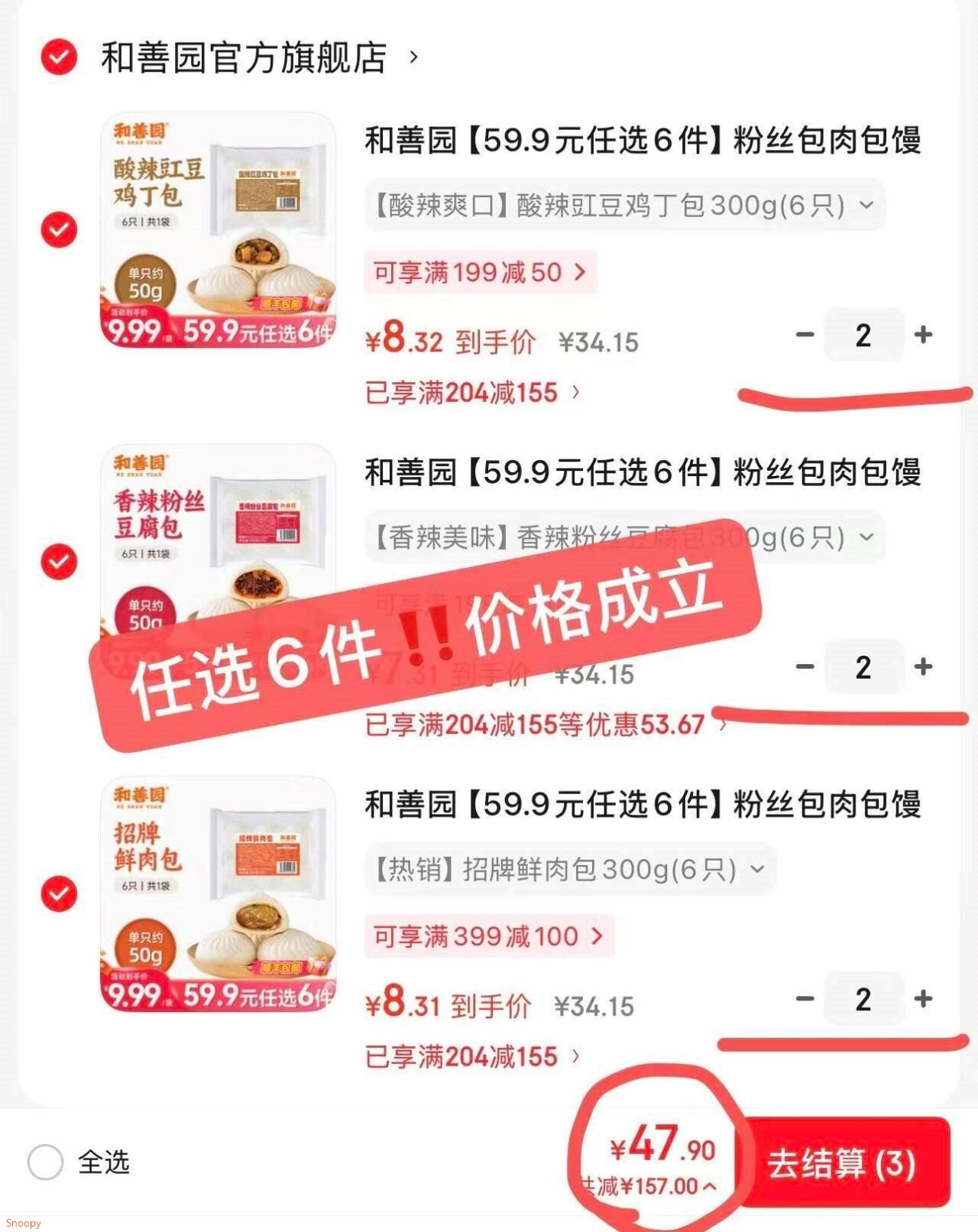Increase the quantity of 香辣粉丝豆腐包
Viewport: 978px width, 1232px height.
(x=923, y=666)
